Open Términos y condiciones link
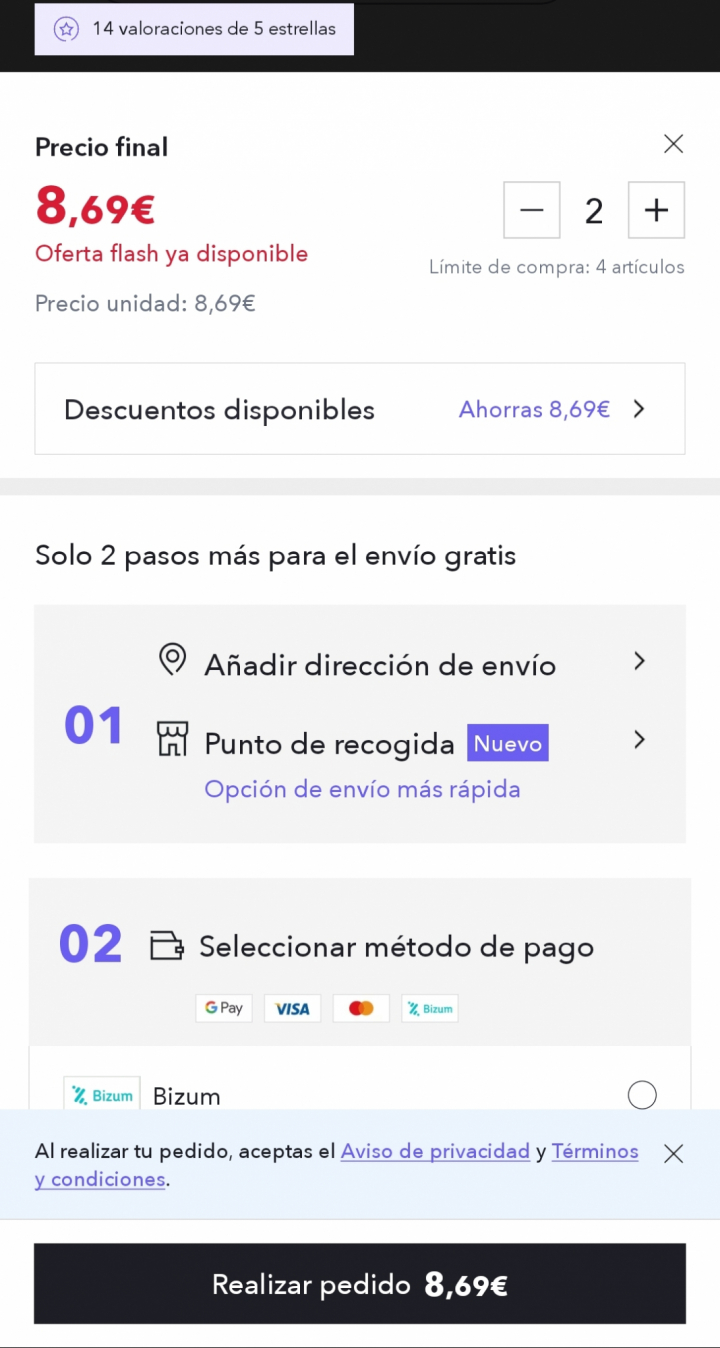 click(x=594, y=1152)
